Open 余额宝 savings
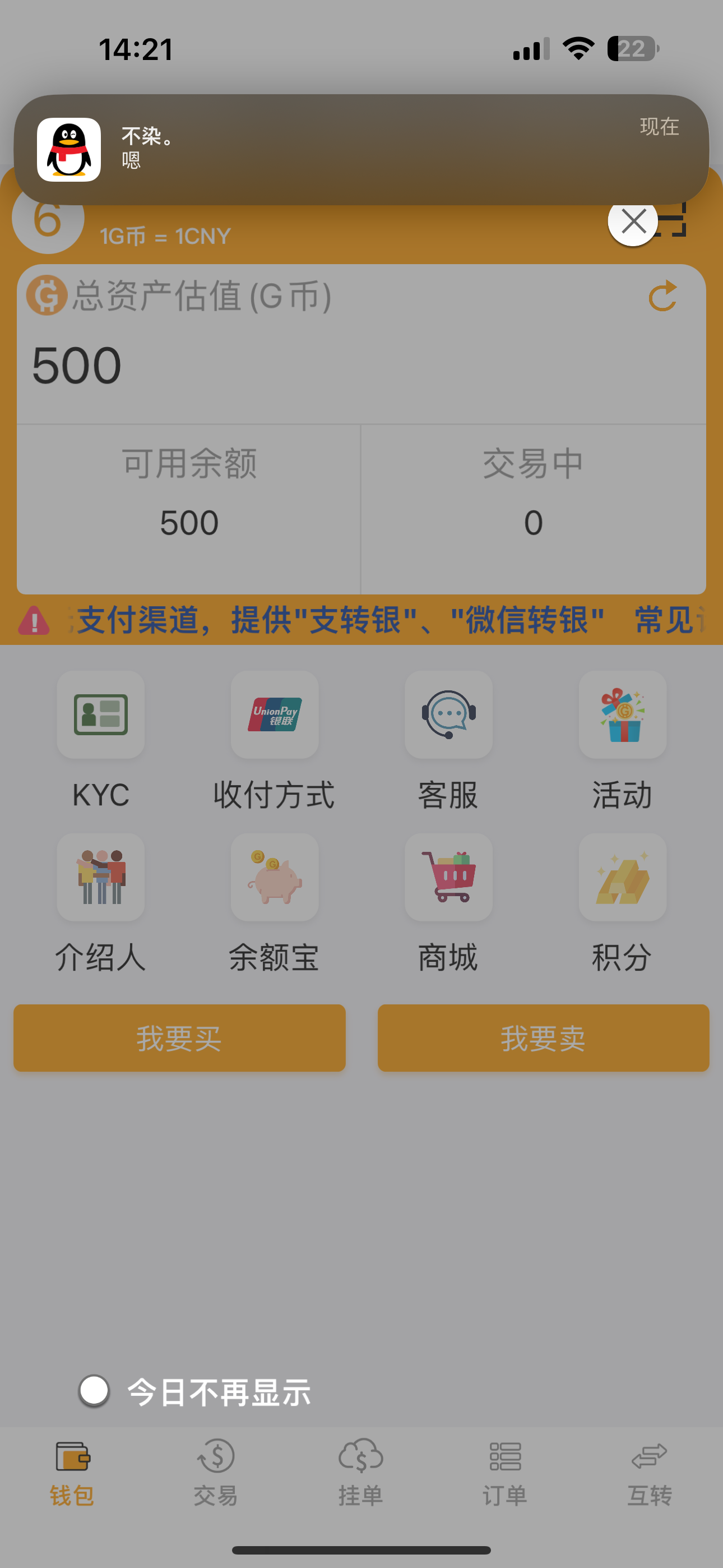This screenshot has width=723, height=1568. click(x=275, y=877)
